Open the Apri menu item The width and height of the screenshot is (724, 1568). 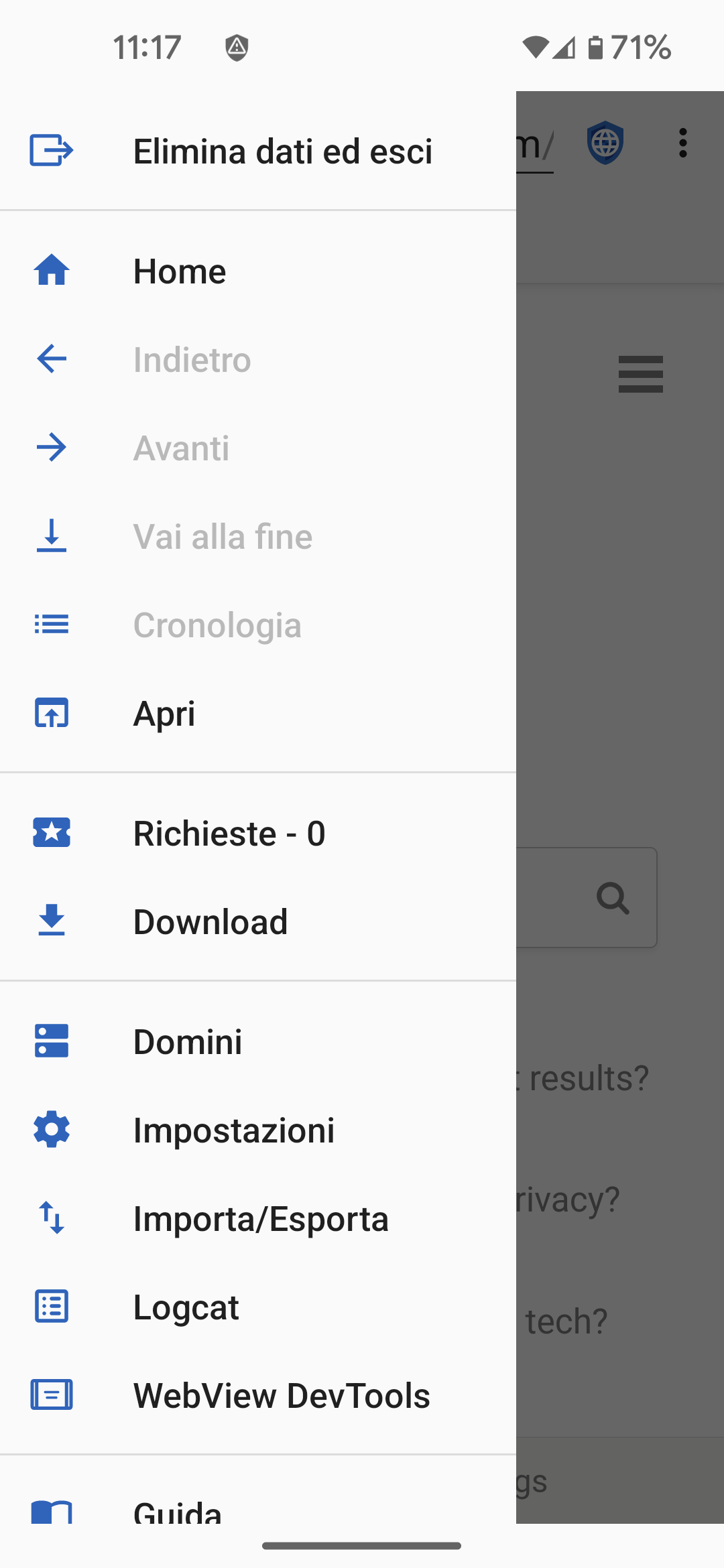click(x=258, y=713)
